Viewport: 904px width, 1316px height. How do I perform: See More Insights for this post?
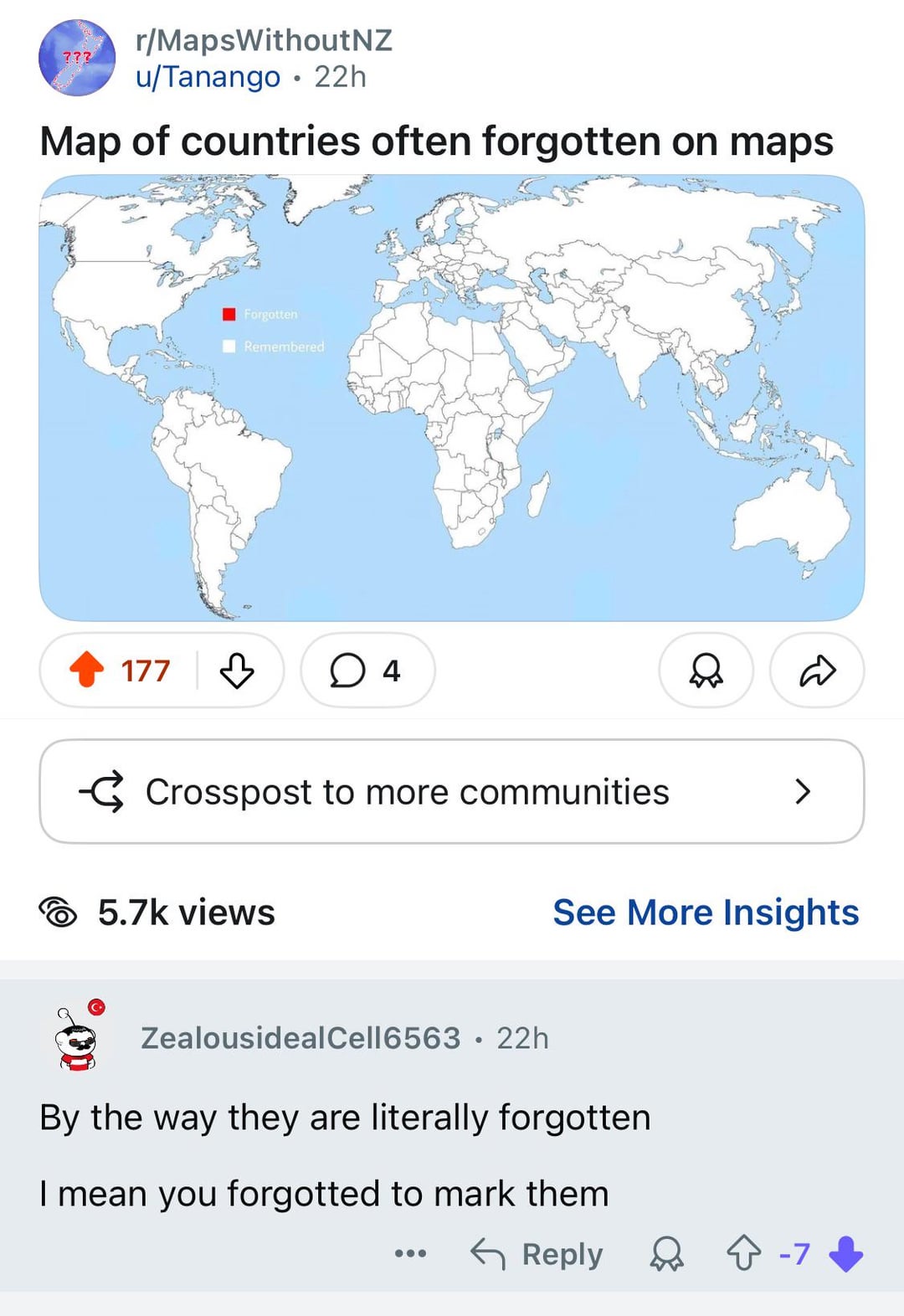point(706,912)
